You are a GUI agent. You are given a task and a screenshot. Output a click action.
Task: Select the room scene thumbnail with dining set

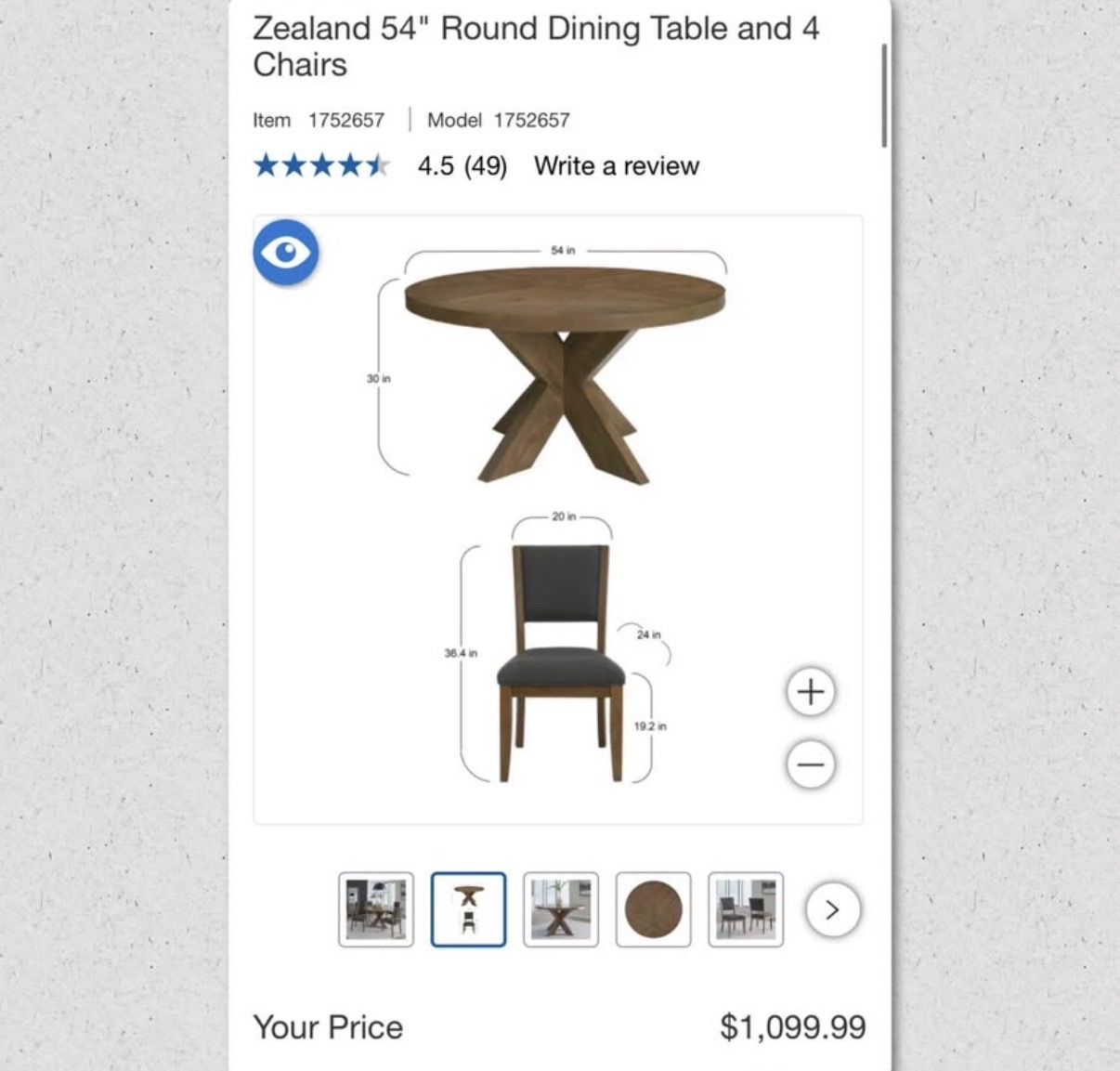click(376, 910)
